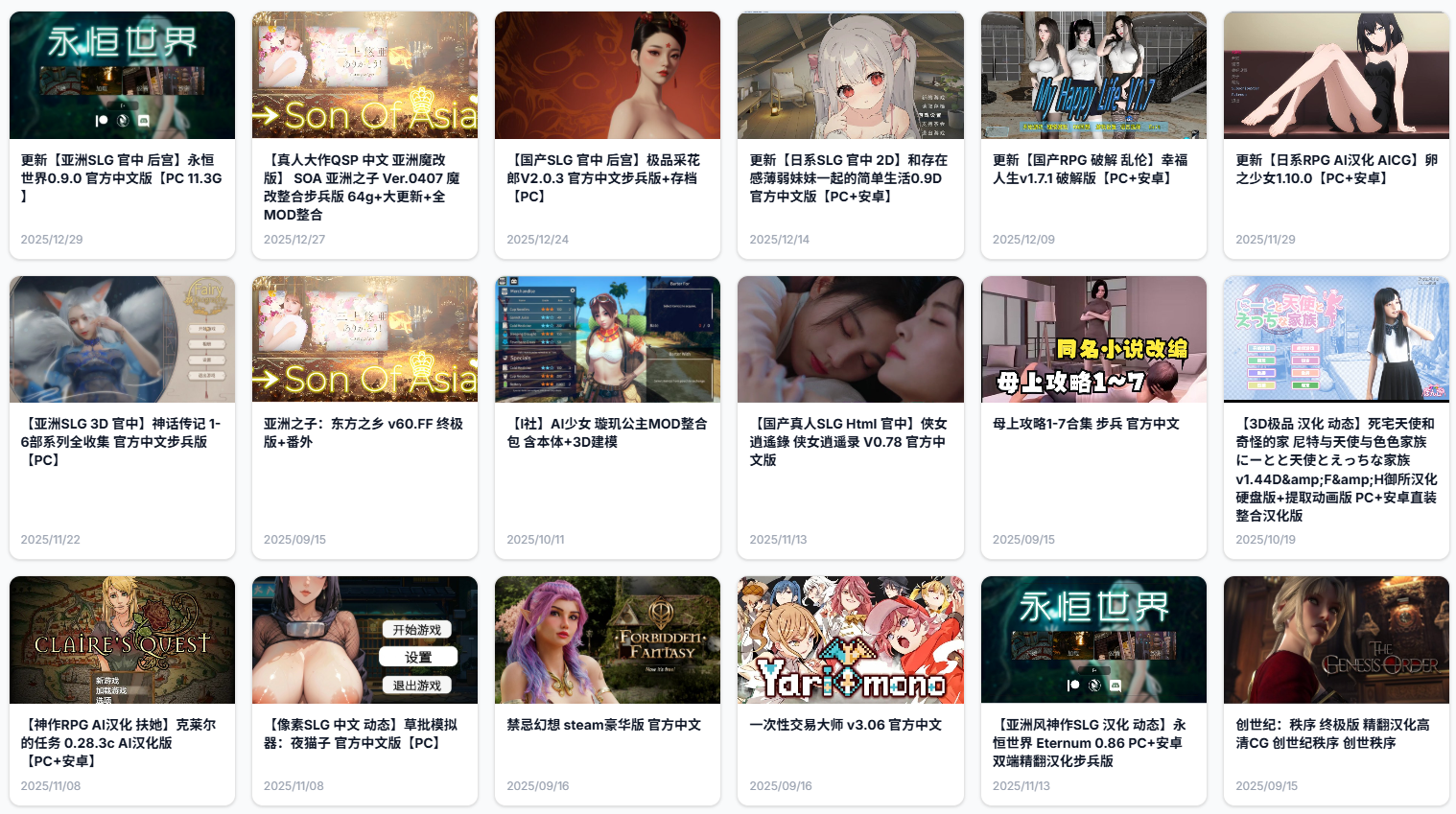
Task: Open the 永恒世界 Eternum 0.86 card
Action: (x=1092, y=742)
